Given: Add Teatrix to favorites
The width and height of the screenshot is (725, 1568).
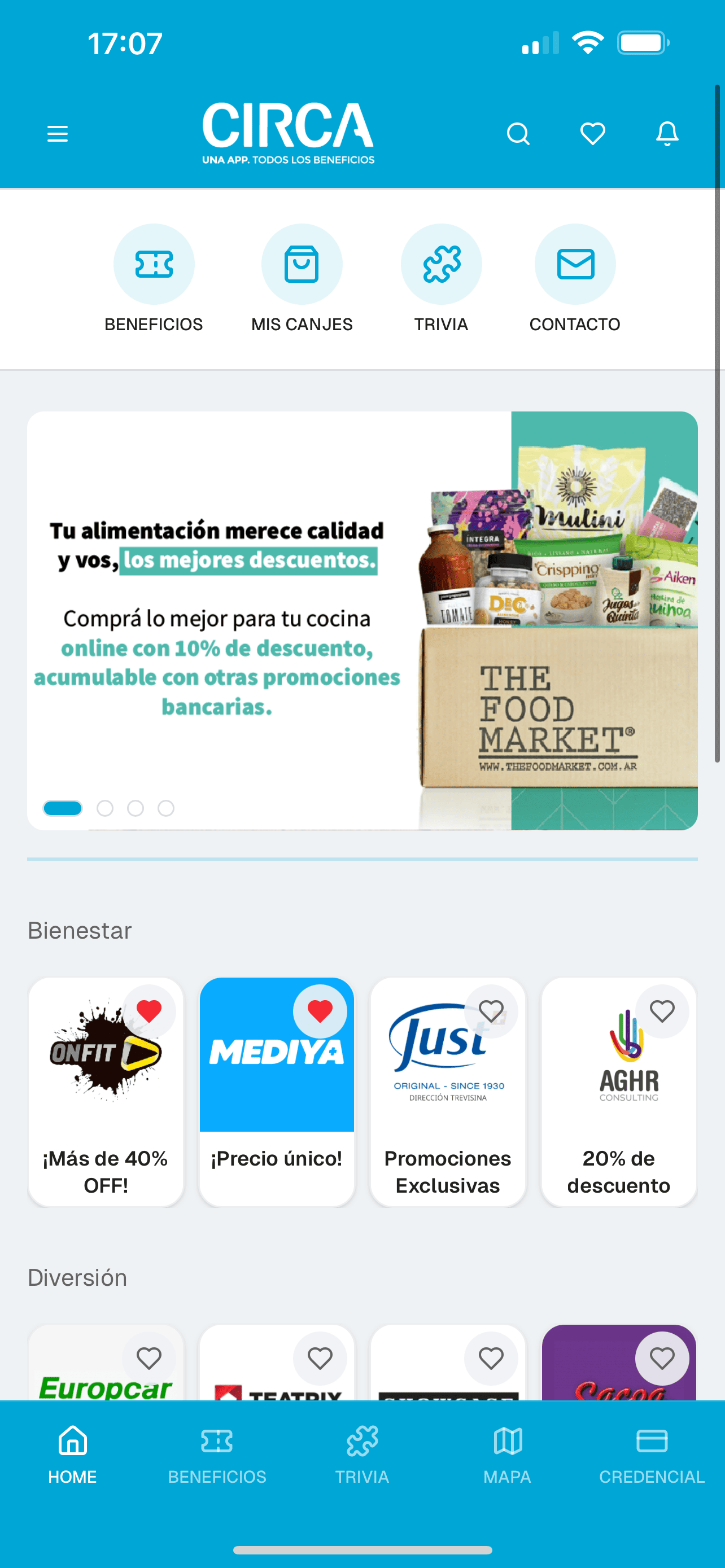Looking at the screenshot, I should (320, 1358).
